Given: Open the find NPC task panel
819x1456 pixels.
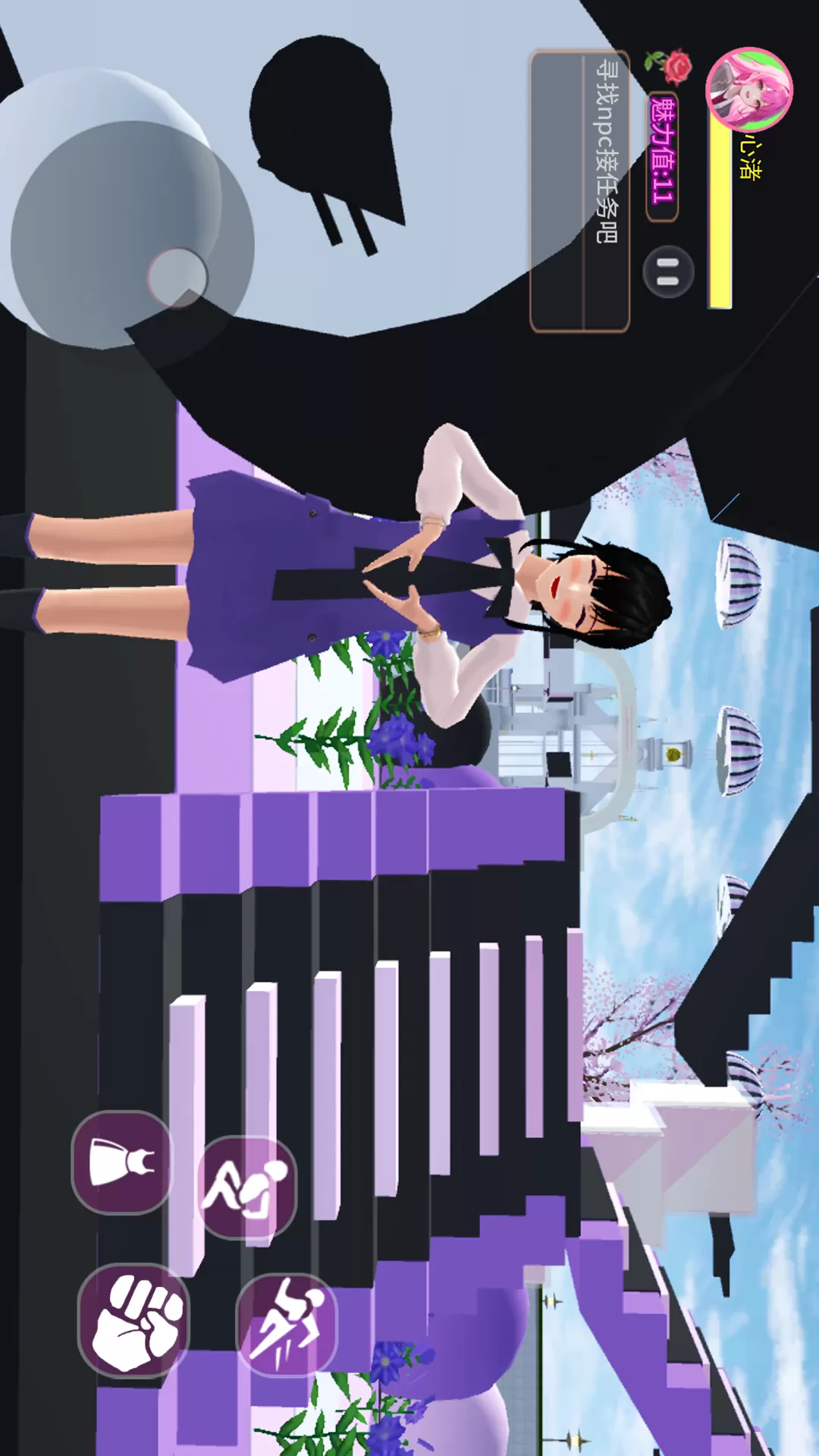Looking at the screenshot, I should pos(580,191).
